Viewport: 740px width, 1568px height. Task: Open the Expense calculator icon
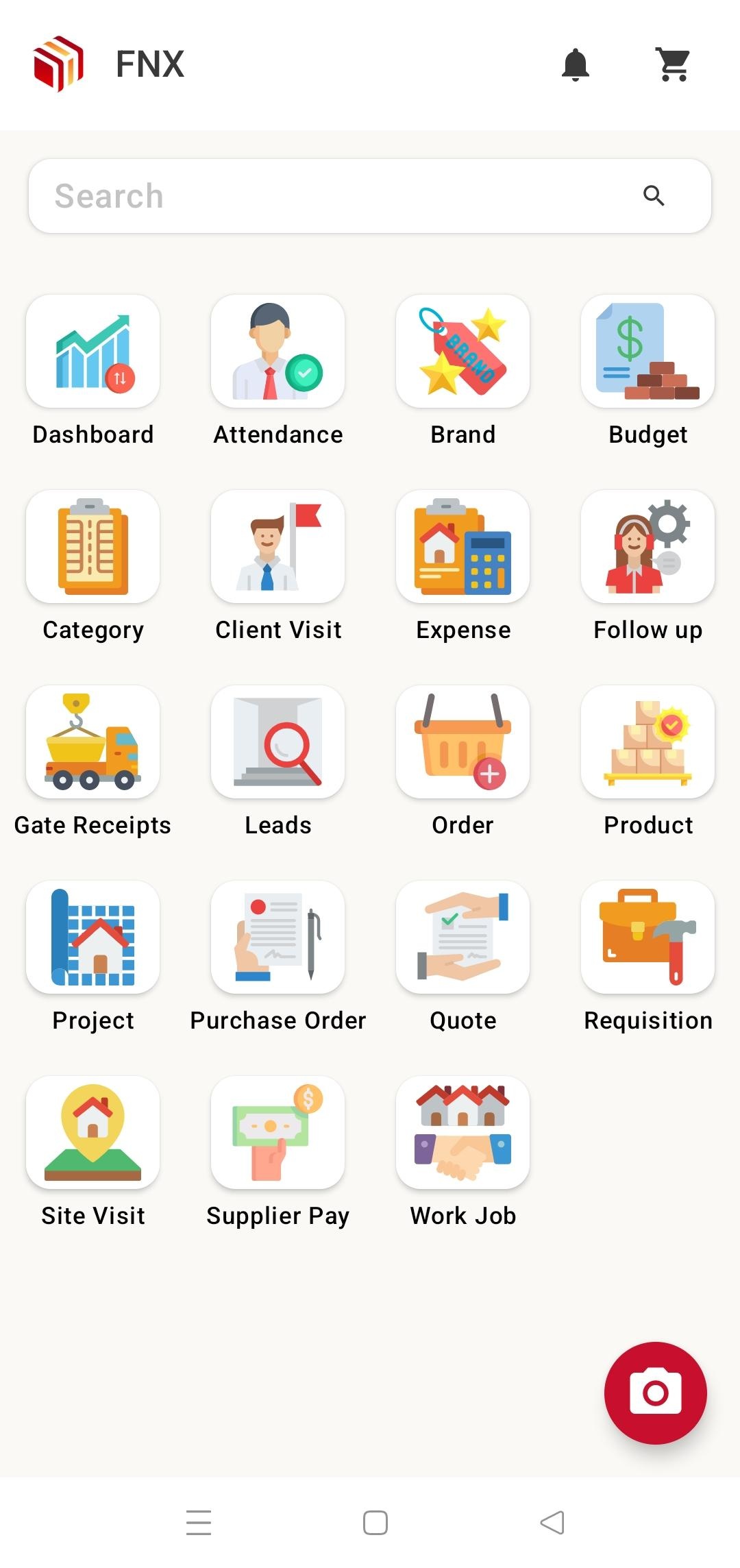coord(463,546)
